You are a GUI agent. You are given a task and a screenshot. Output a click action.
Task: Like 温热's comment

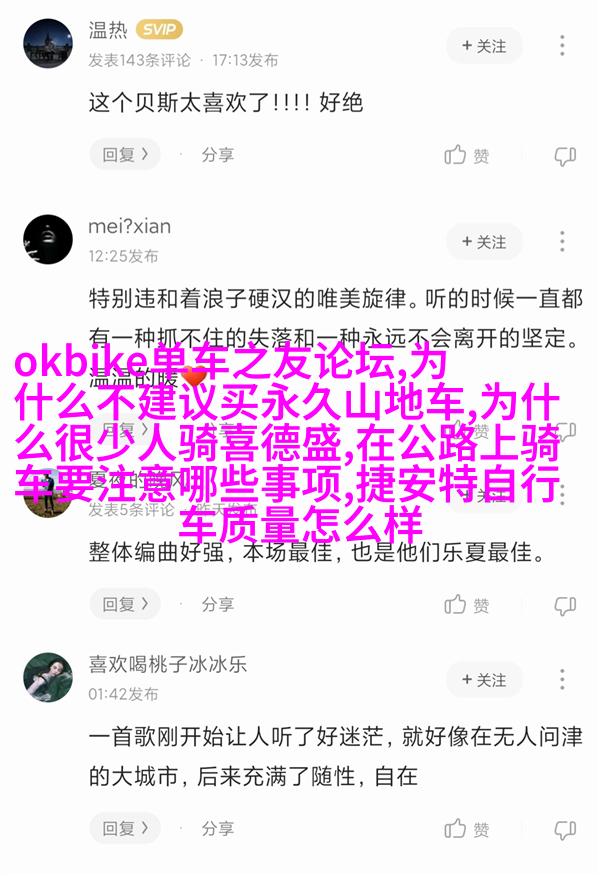click(467, 156)
